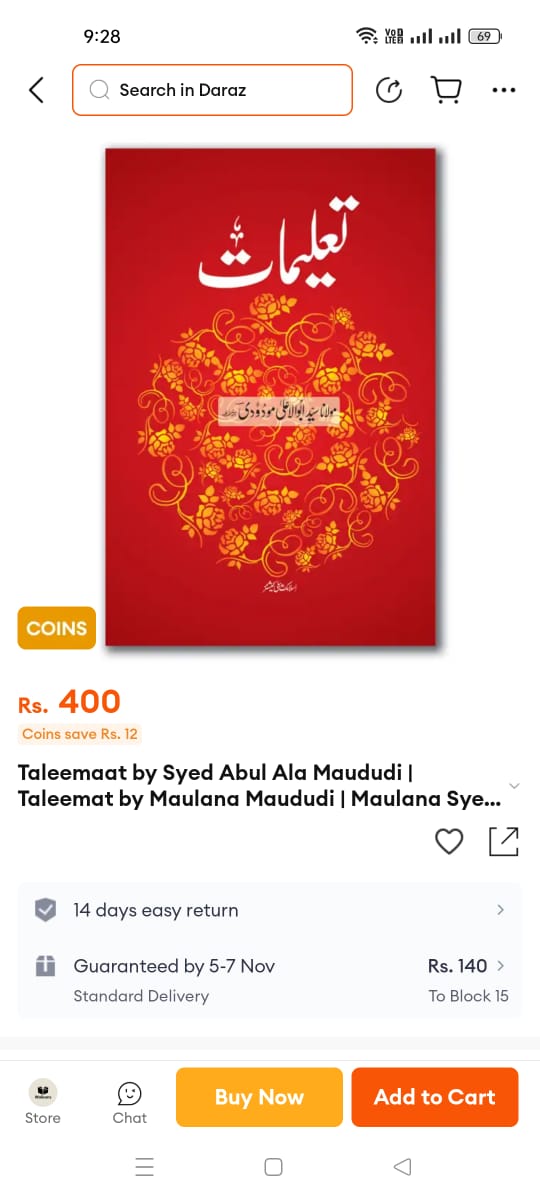Open the three-dot overflow menu
The image size is (540, 1200).
pyautogui.click(x=504, y=90)
